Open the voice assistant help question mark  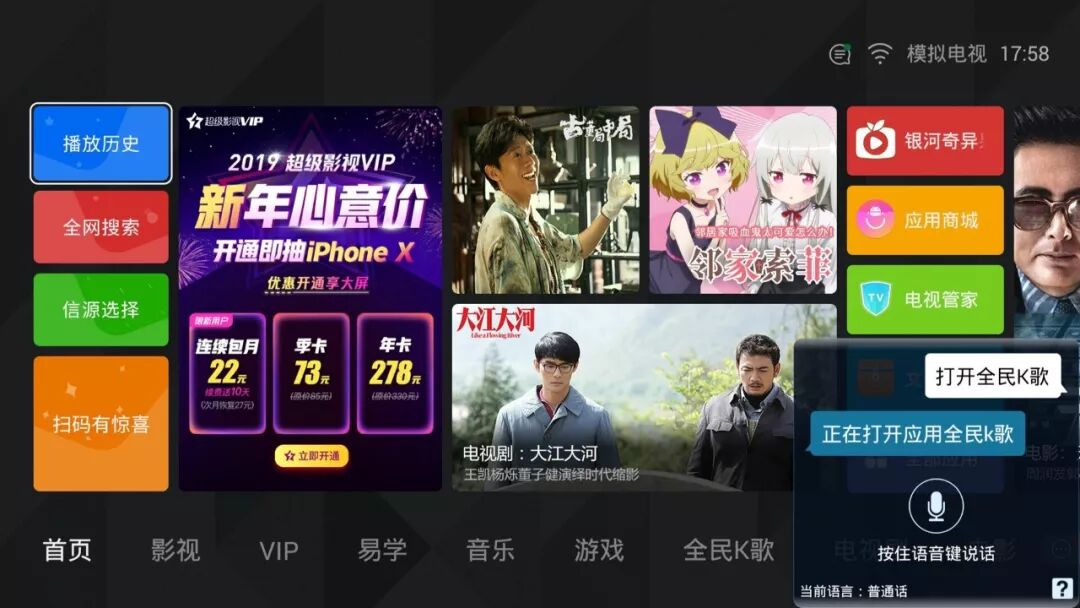click(1061, 587)
